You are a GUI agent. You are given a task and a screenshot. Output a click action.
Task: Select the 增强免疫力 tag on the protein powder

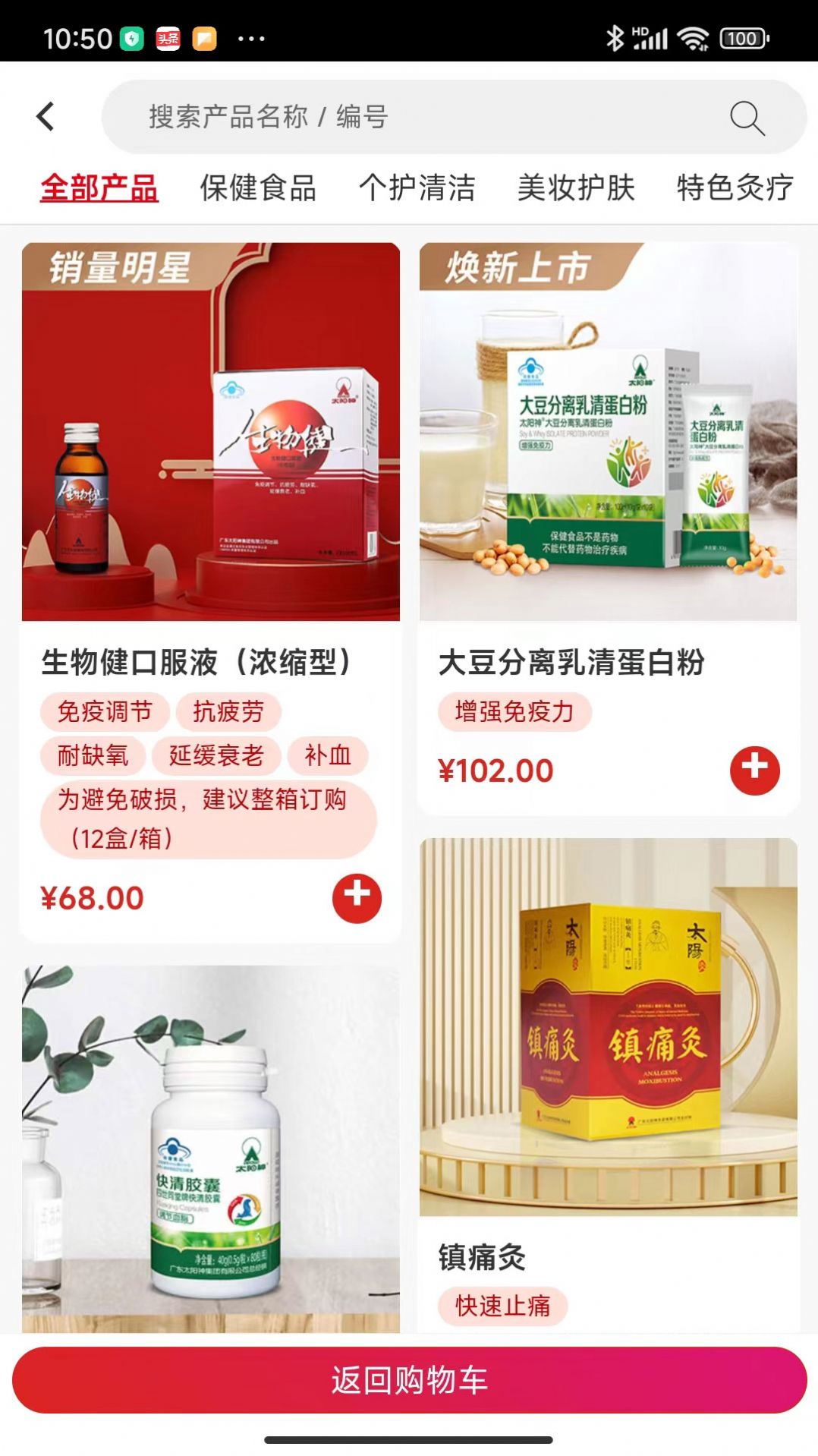(x=514, y=713)
